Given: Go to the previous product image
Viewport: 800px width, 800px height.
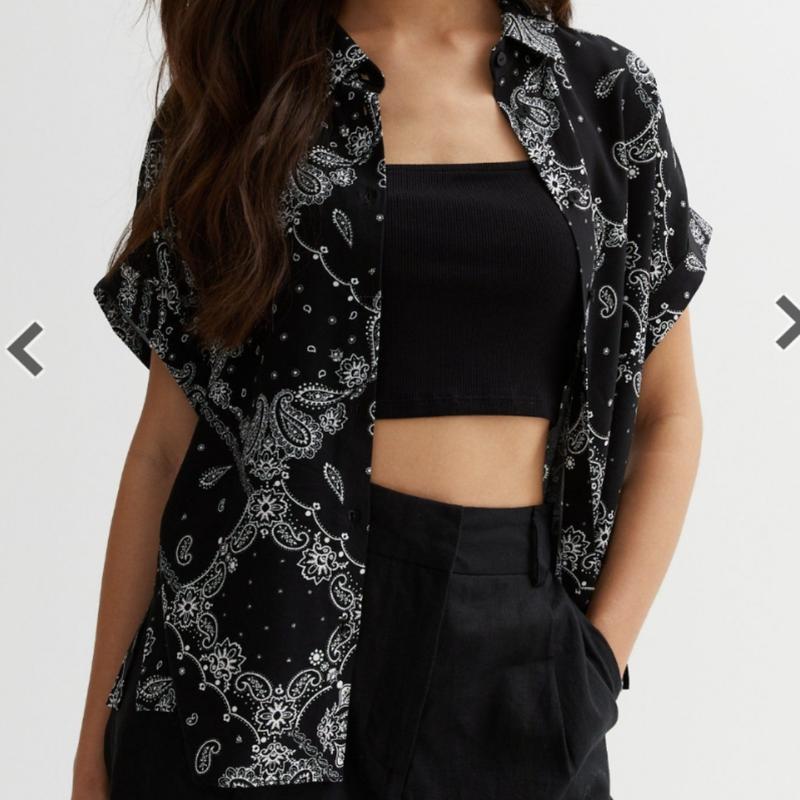Looking at the screenshot, I should click(x=25, y=348).
